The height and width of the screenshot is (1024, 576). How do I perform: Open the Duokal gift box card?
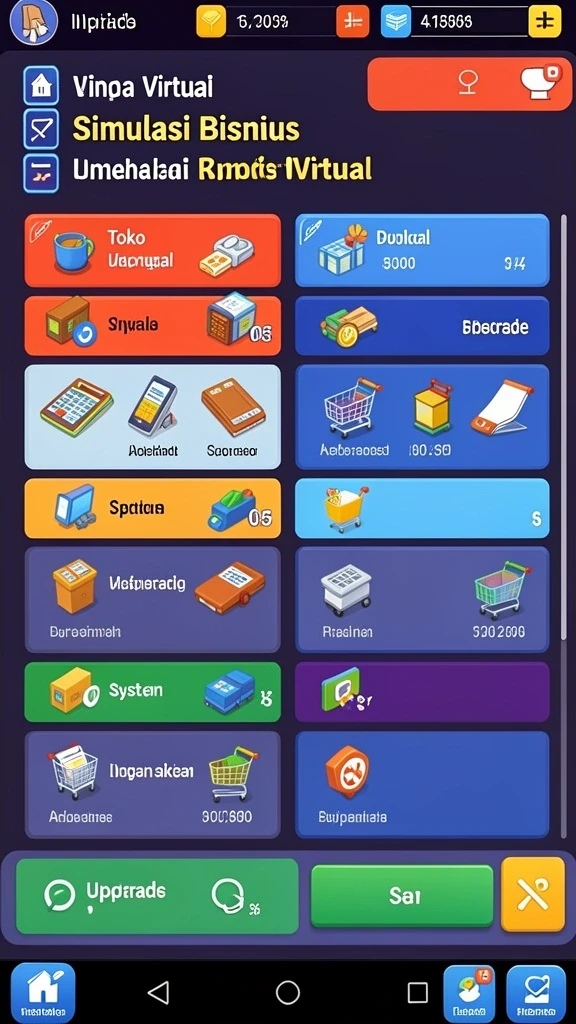(x=423, y=251)
